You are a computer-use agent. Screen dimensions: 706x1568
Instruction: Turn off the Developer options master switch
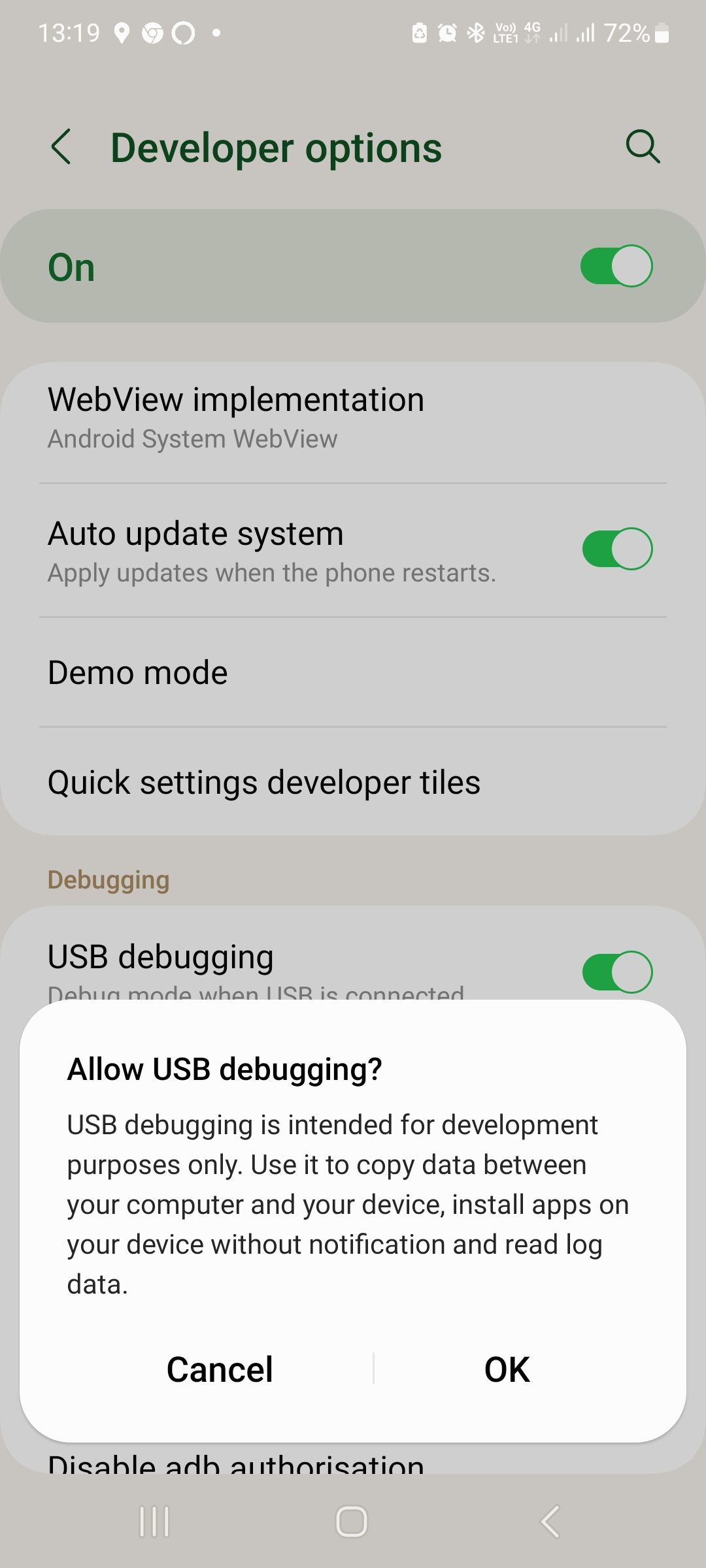pyautogui.click(x=616, y=266)
